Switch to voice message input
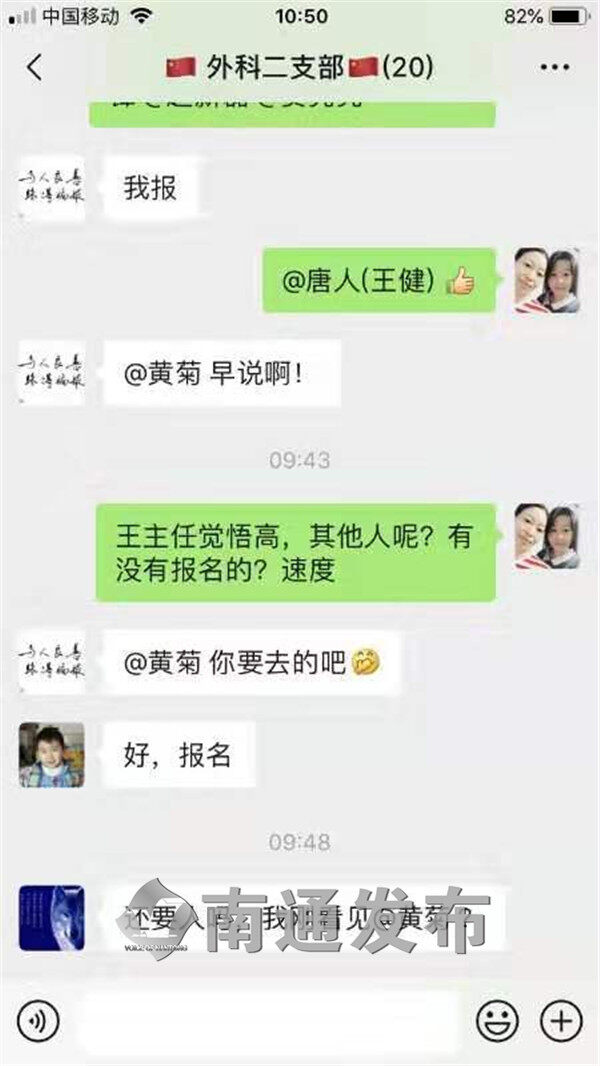Screen dimensions: 600x1066 coord(39,1021)
